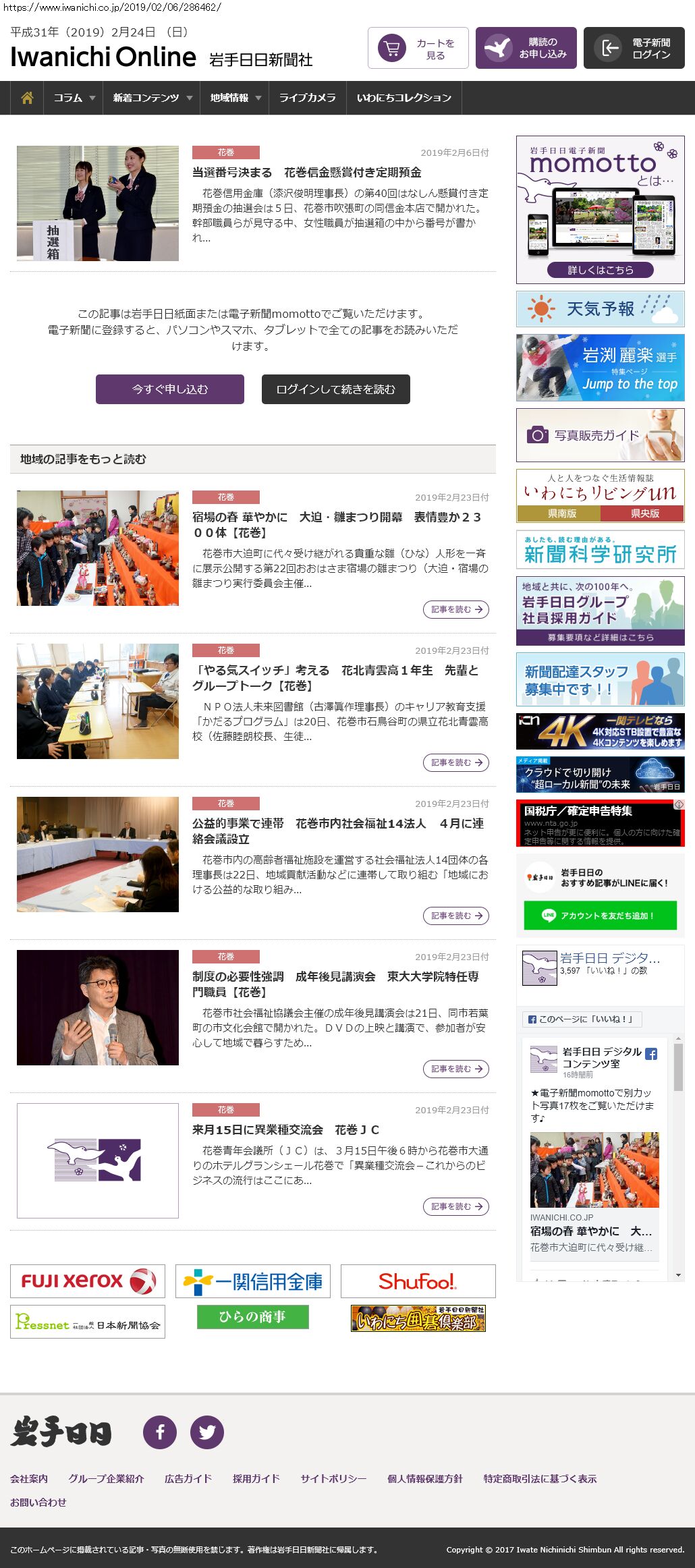The image size is (695, 1568).
Task: Open the サイトポリシー footer link
Action: (333, 1478)
